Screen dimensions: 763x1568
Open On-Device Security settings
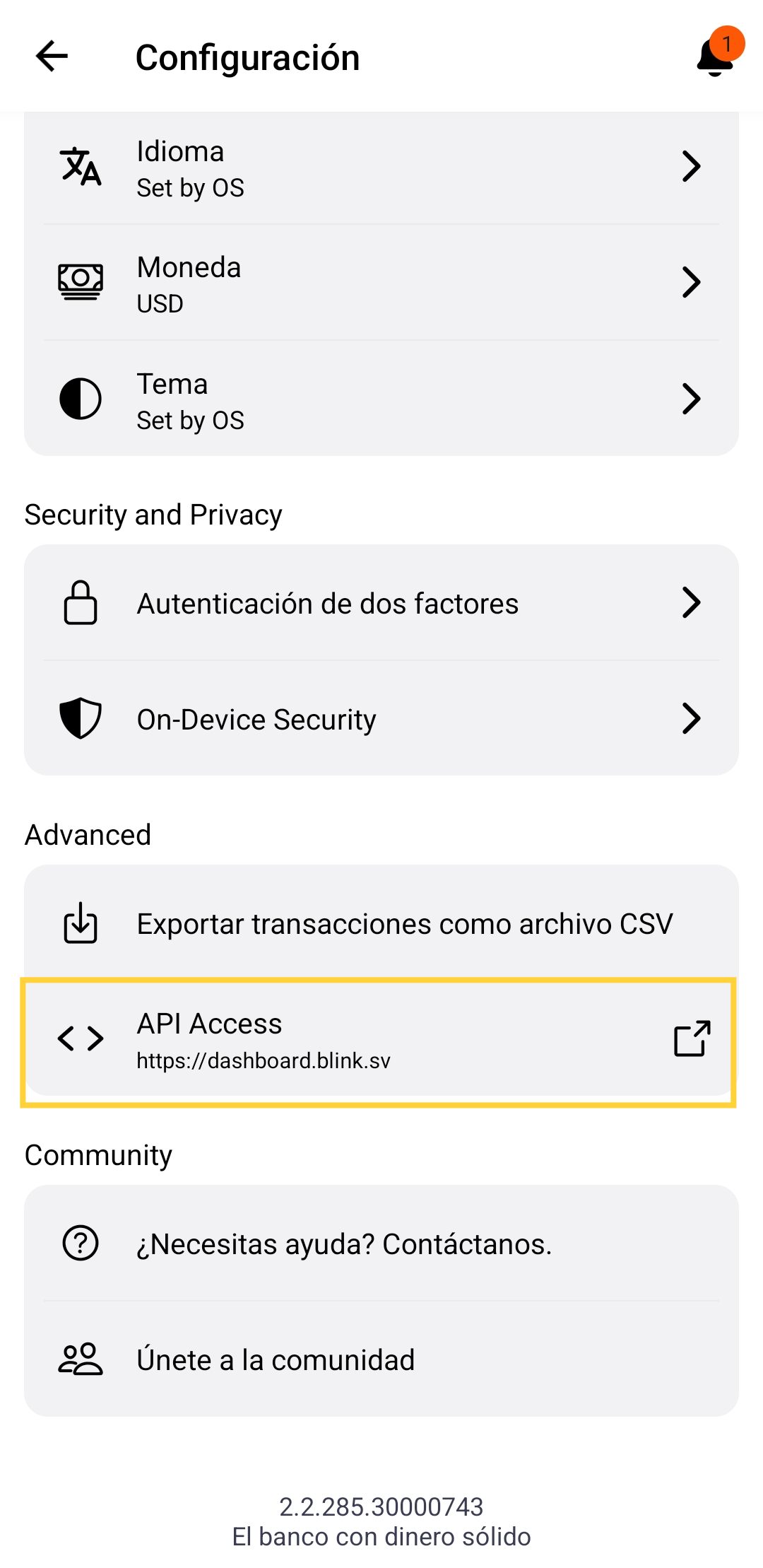point(381,719)
